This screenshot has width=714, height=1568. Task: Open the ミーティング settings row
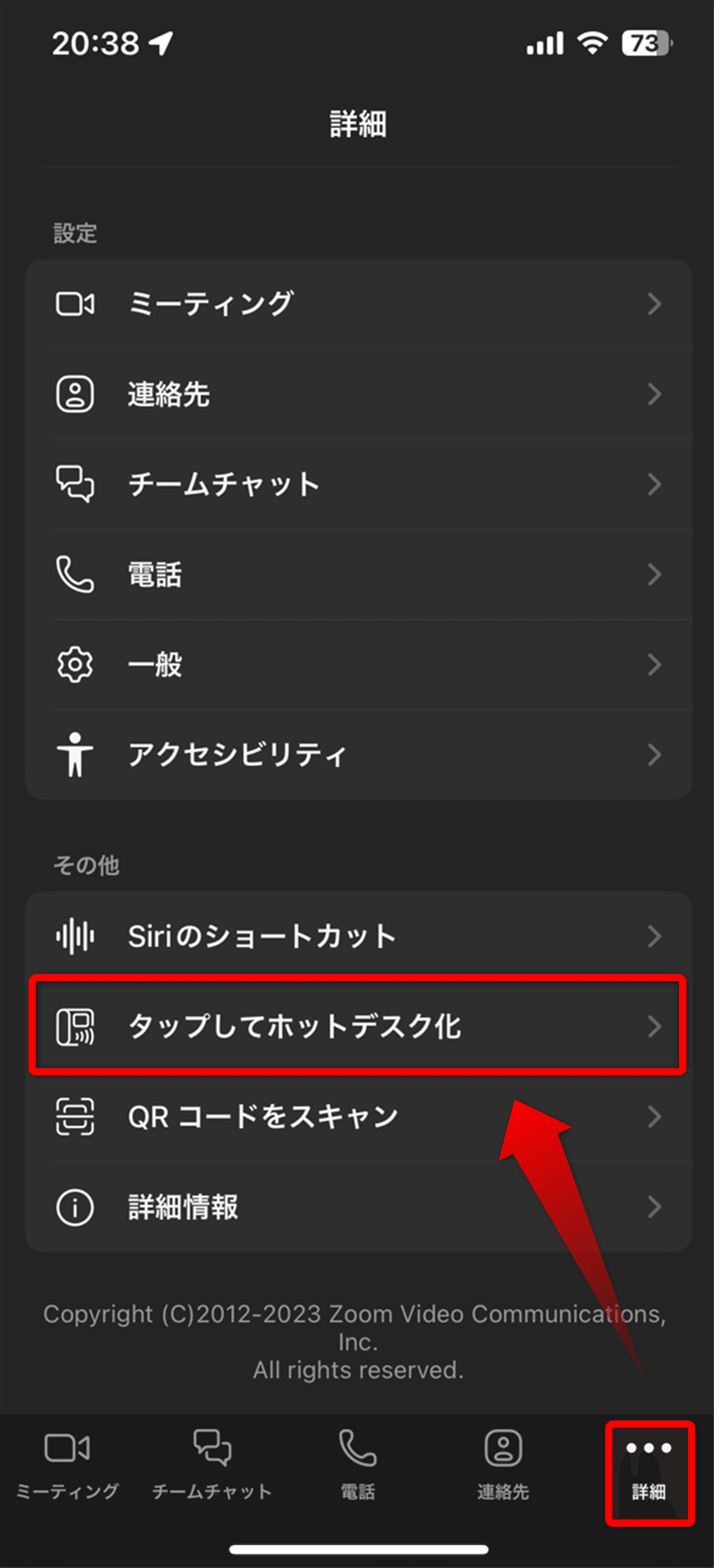pos(358,304)
